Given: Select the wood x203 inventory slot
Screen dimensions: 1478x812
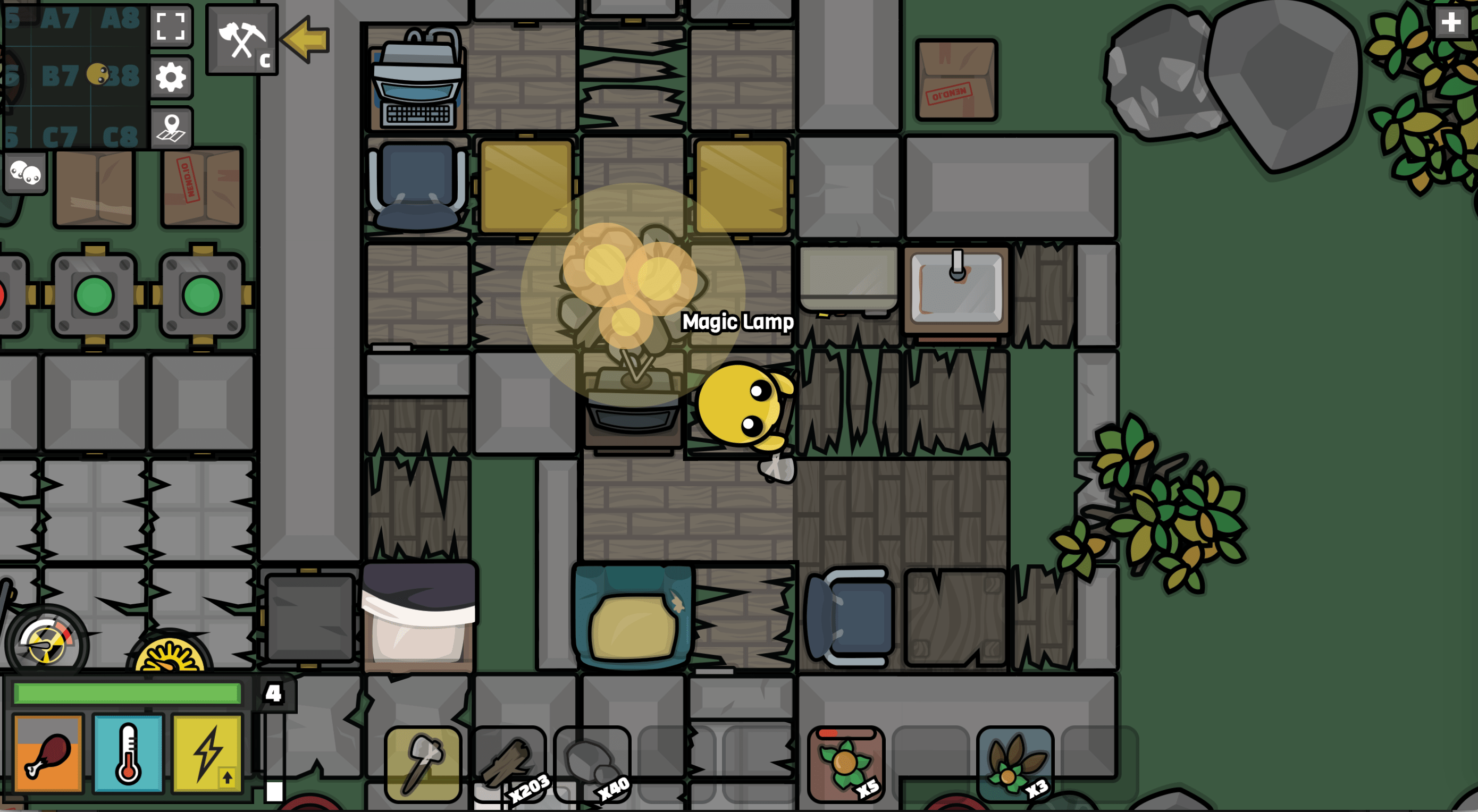Looking at the screenshot, I should coord(508,763).
